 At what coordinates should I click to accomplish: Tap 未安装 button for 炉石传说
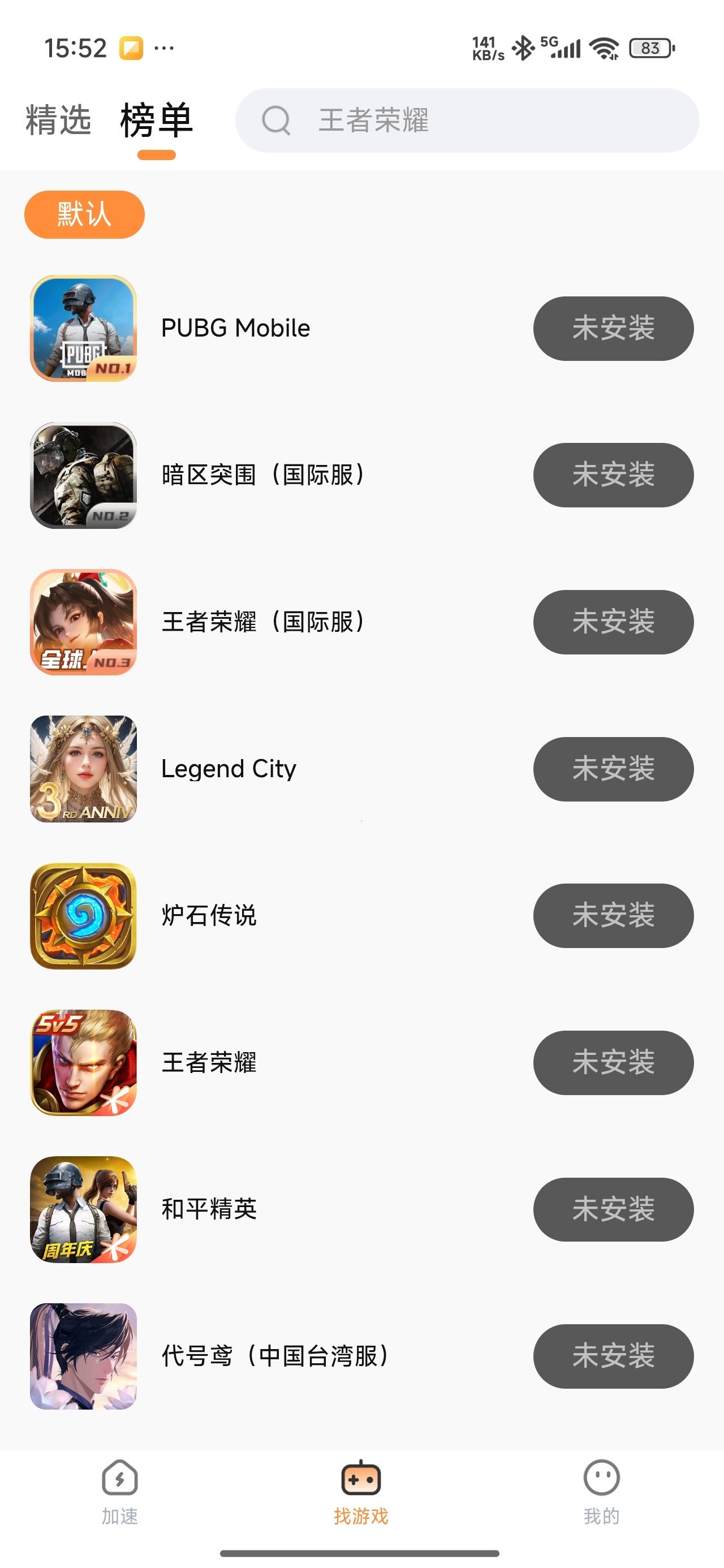tap(613, 916)
